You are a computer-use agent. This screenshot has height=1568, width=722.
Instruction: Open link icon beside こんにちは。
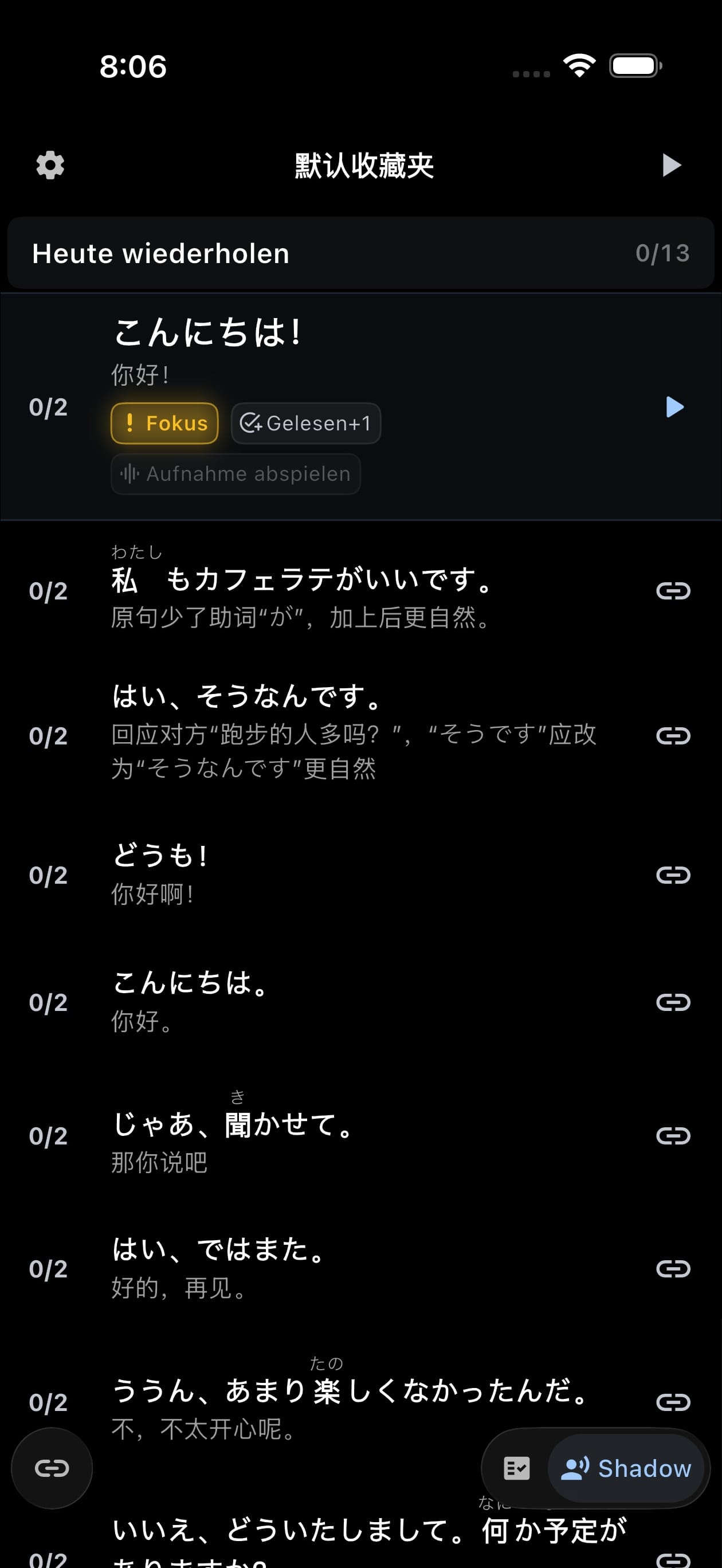click(x=673, y=1002)
